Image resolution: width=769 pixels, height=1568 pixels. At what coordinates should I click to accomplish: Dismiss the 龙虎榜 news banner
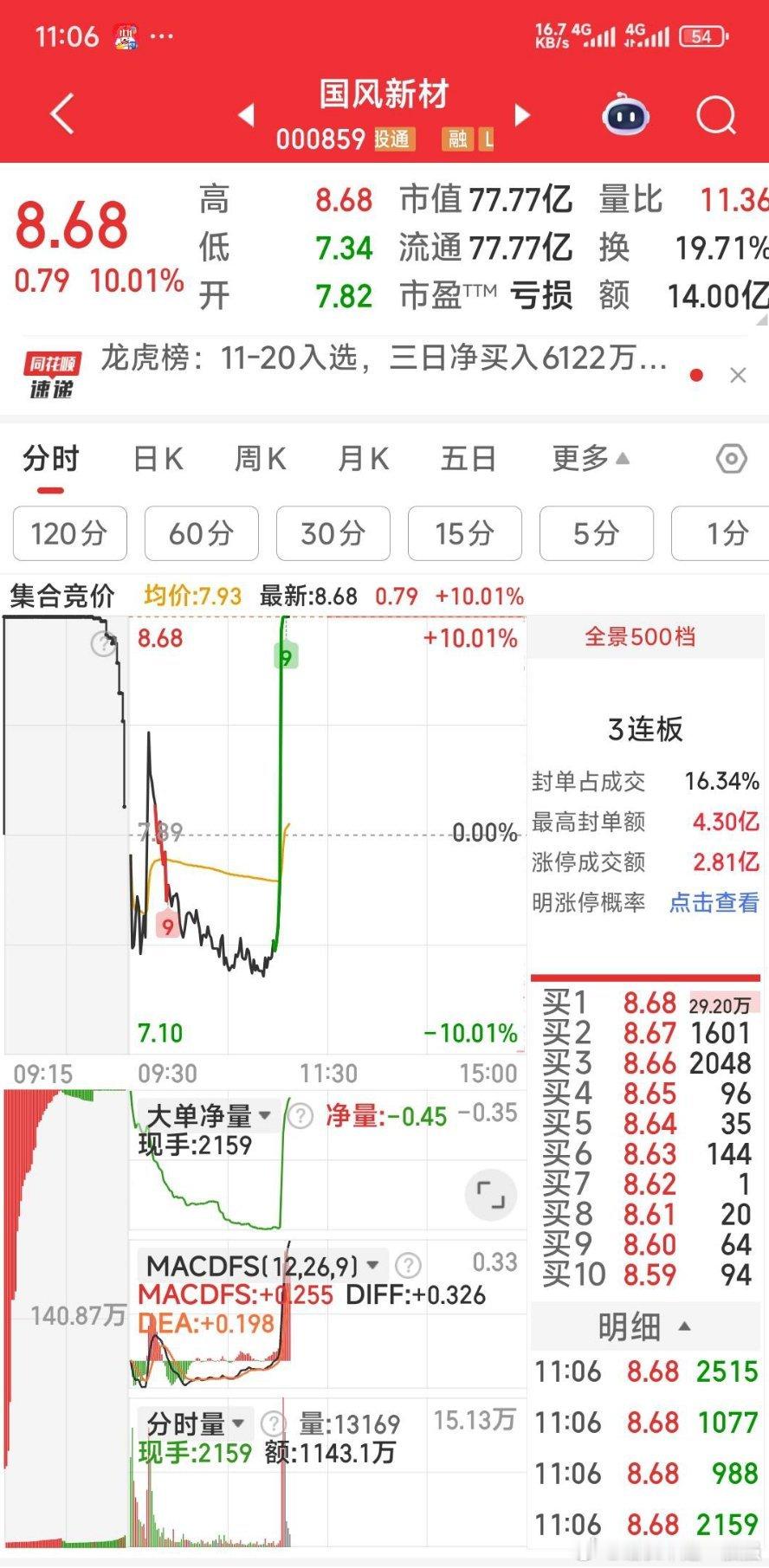pyautogui.click(x=738, y=375)
